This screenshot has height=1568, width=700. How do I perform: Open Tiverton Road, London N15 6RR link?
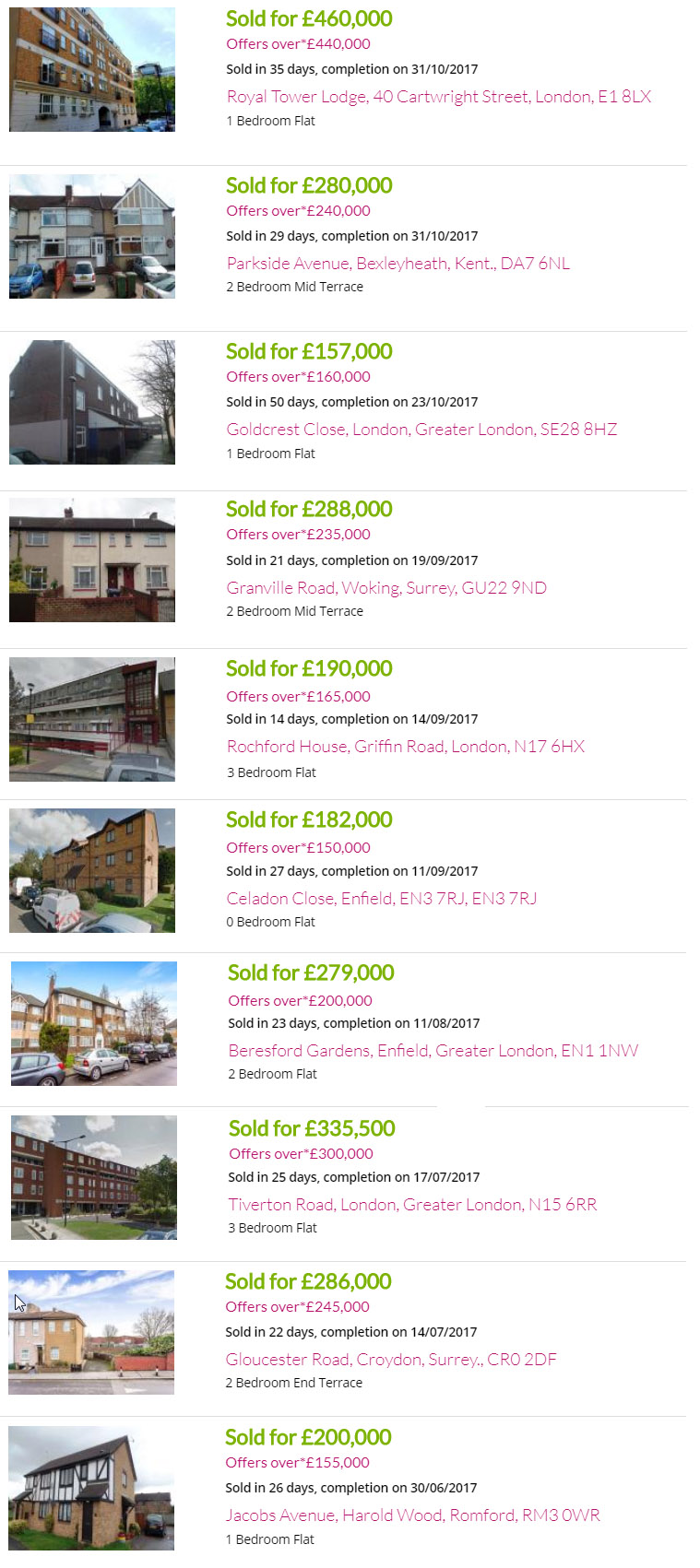coord(413,1205)
